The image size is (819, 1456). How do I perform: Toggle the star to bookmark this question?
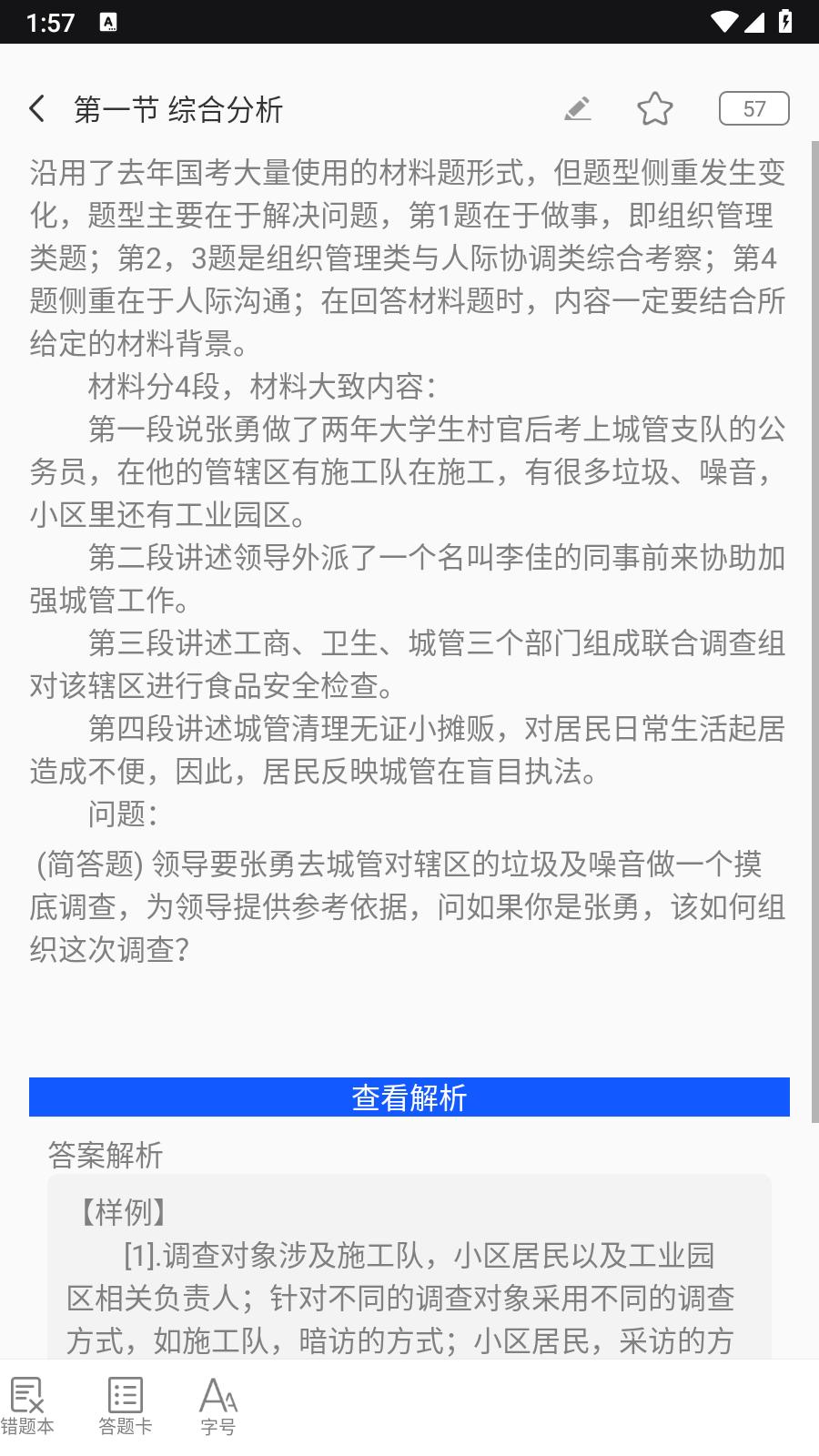[x=655, y=107]
